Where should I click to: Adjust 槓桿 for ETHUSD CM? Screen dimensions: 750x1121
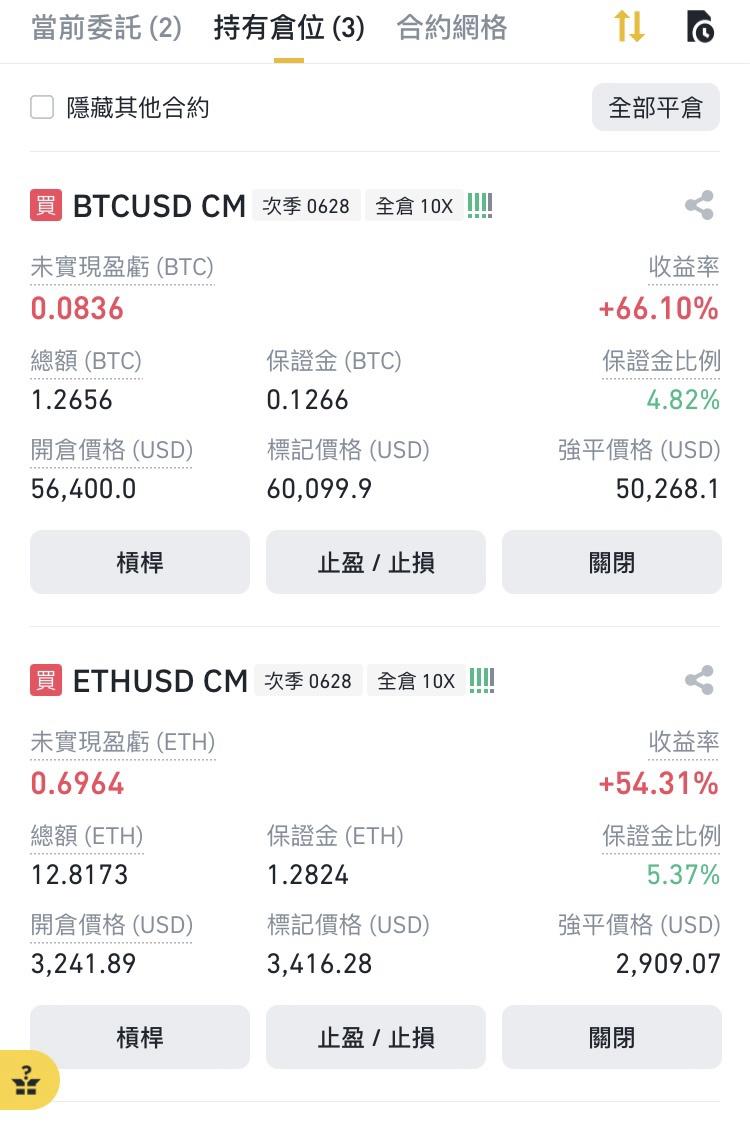point(140,1037)
